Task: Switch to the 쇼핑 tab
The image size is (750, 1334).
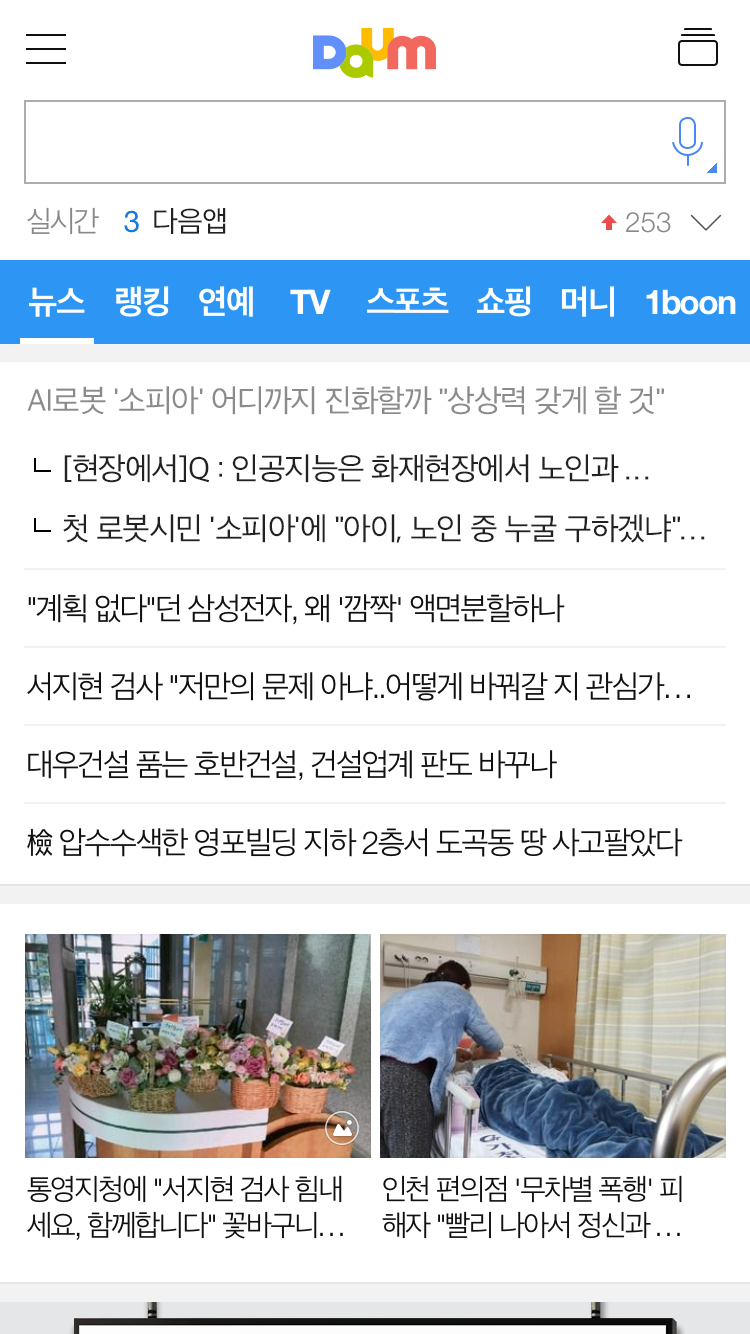Action: coord(503,302)
